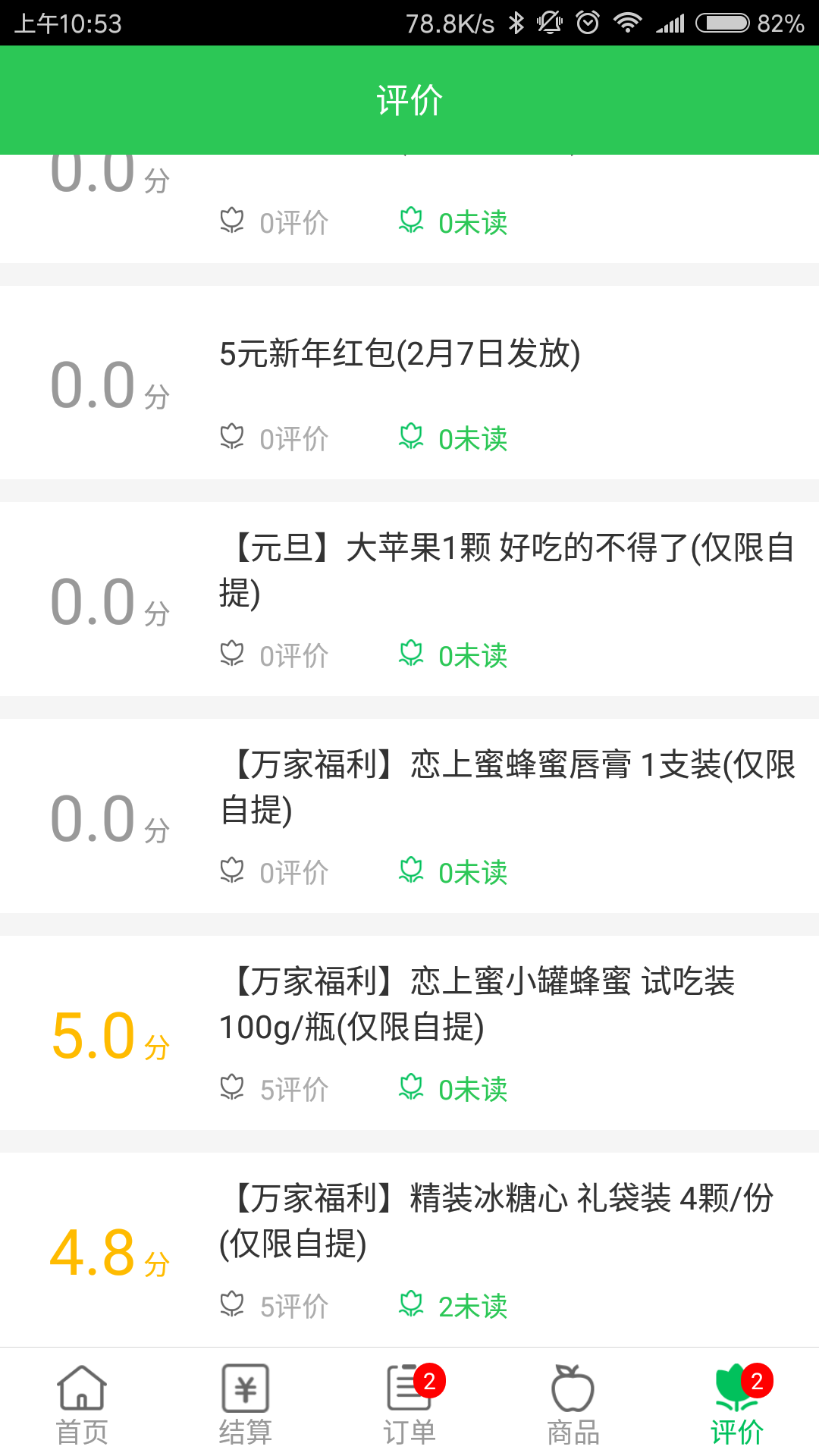
Task: Go to the 商品 tab
Action: click(573, 1403)
